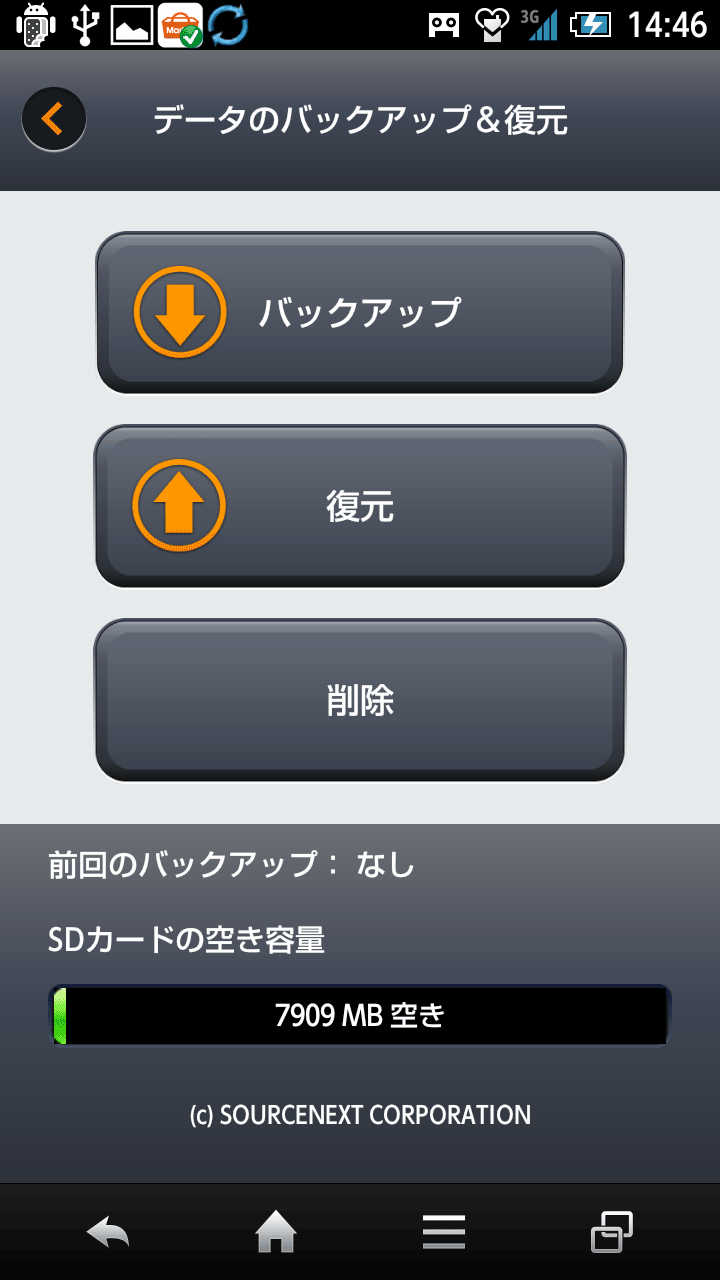Tap the system back button
Viewport: 720px width, 1280px height.
108,1232
